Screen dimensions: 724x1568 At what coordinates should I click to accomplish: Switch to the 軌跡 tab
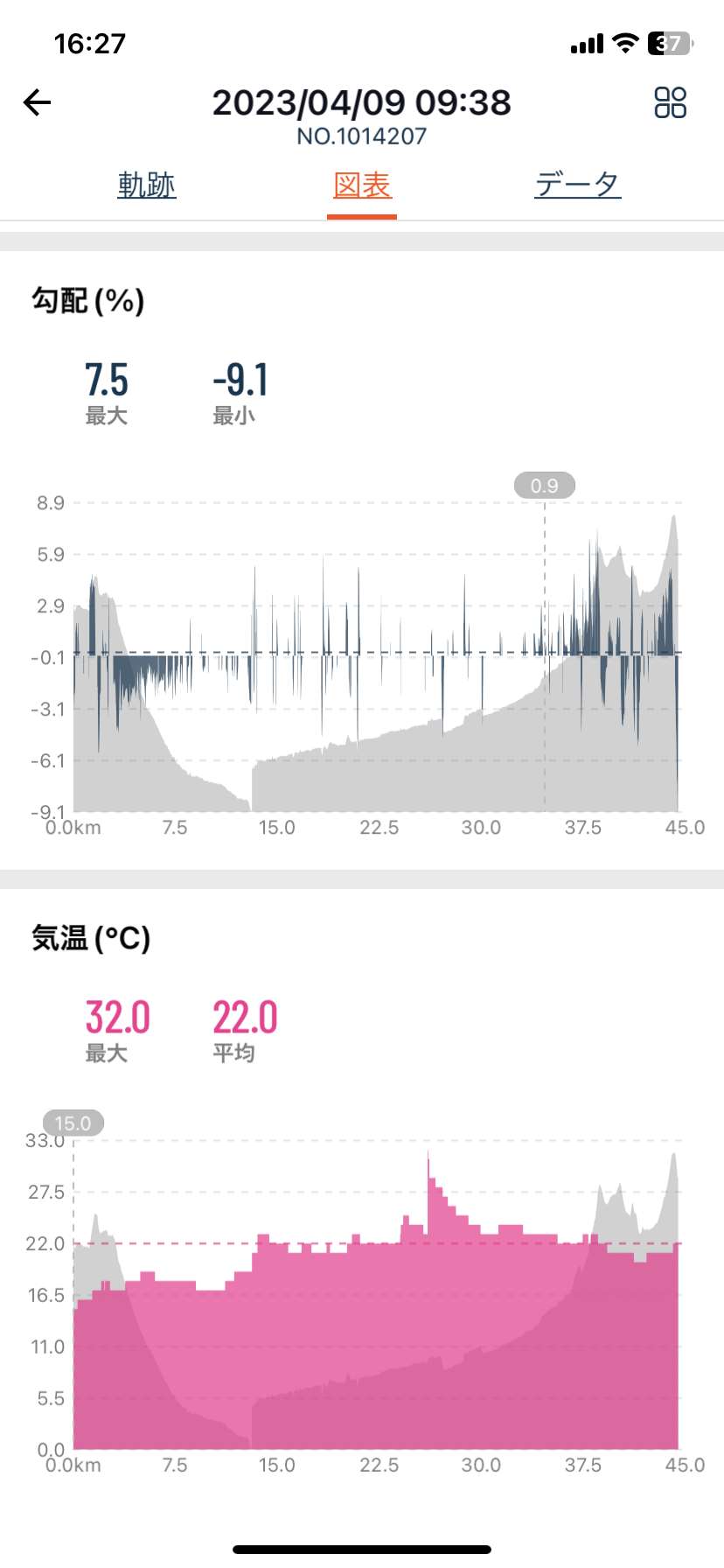[x=147, y=185]
